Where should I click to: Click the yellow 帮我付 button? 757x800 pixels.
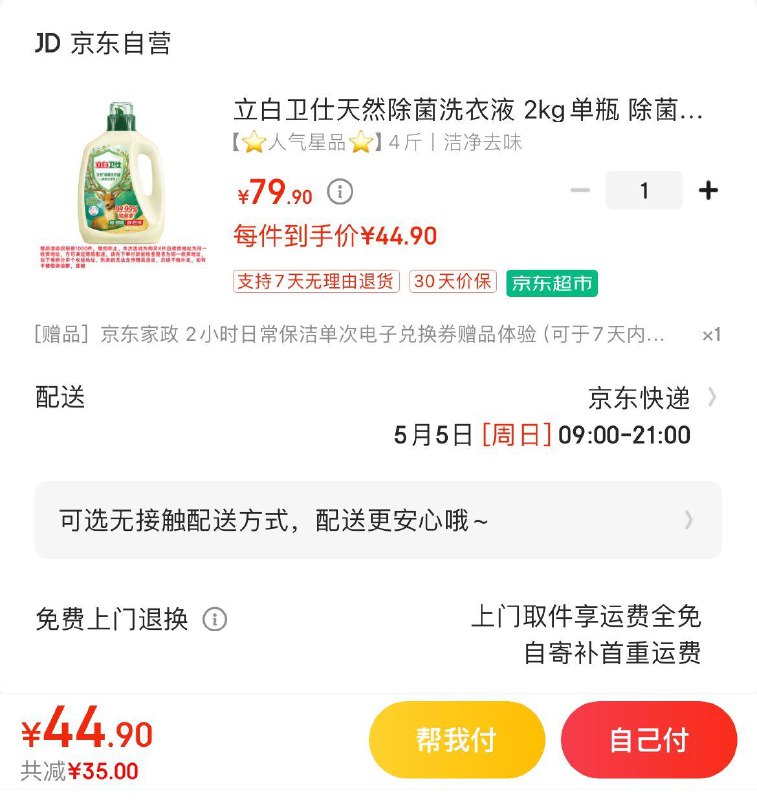(x=458, y=738)
